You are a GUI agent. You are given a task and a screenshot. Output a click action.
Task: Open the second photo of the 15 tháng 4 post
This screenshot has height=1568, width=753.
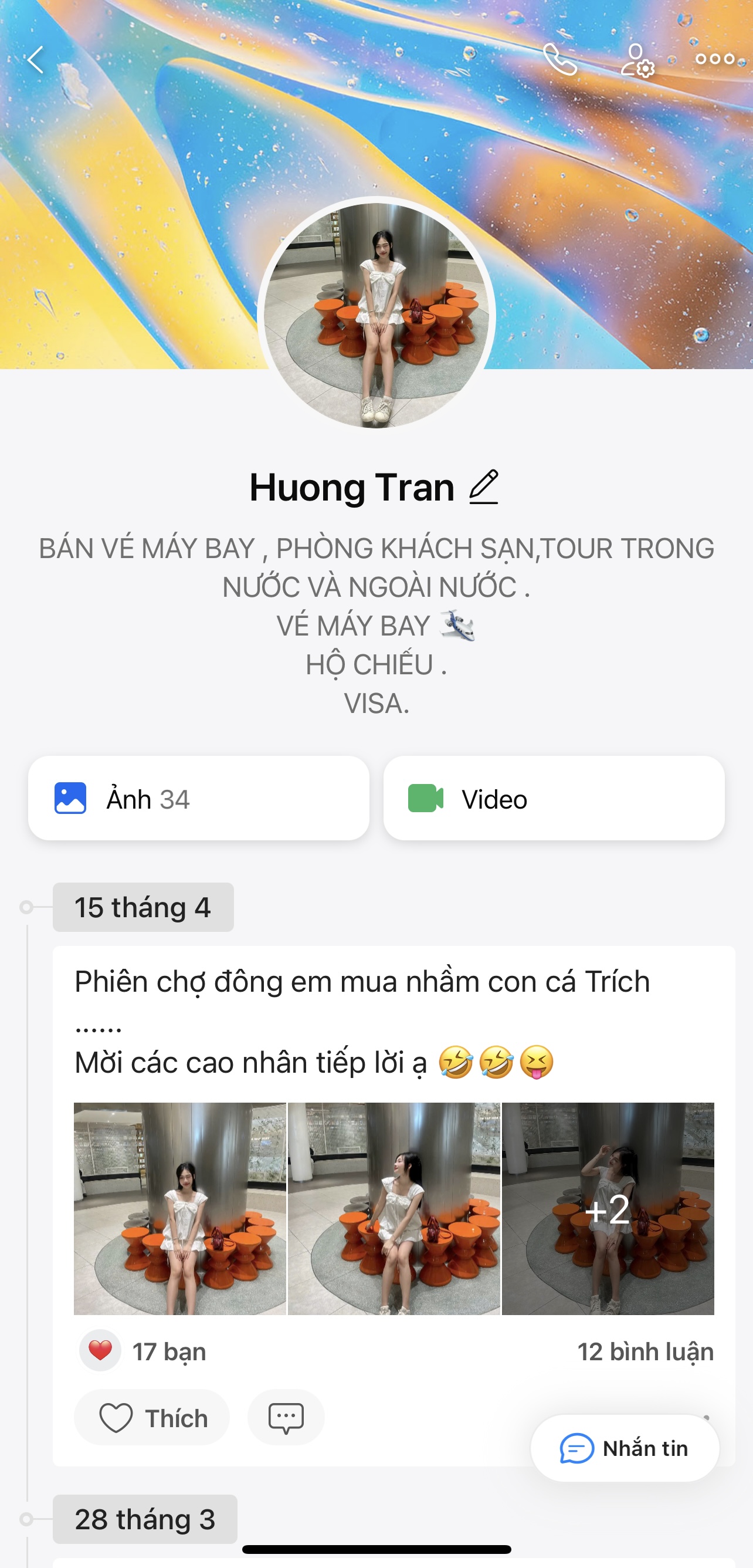tap(394, 1209)
